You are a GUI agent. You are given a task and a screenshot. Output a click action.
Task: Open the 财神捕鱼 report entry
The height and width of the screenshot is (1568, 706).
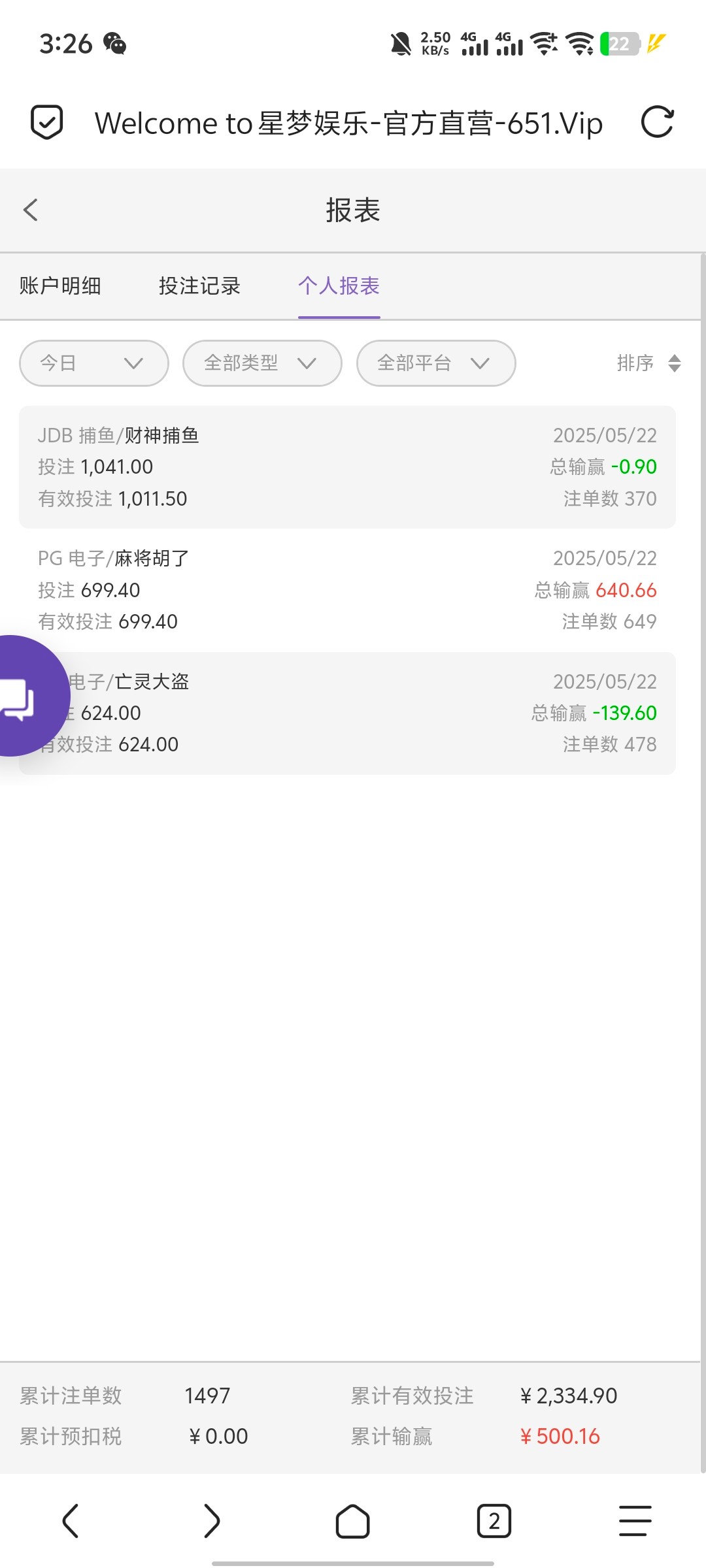pos(347,467)
